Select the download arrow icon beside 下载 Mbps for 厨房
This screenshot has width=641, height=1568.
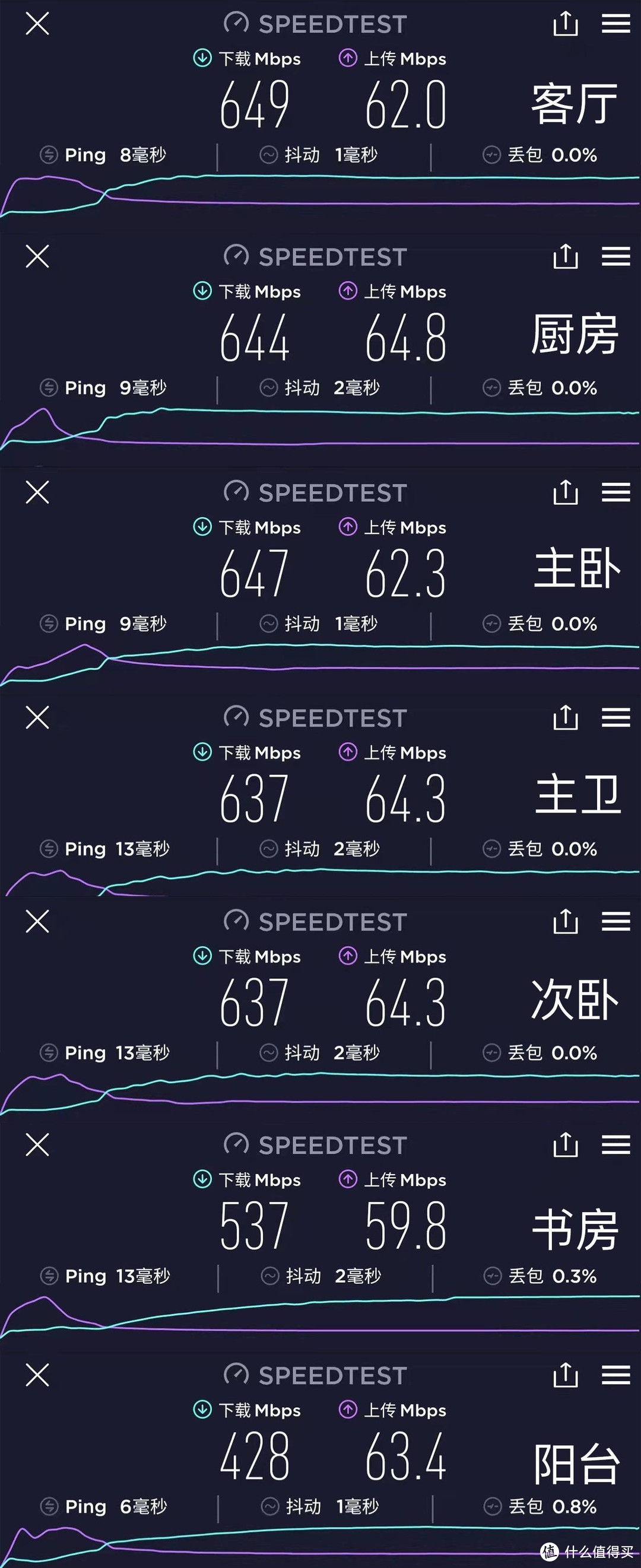[202, 291]
